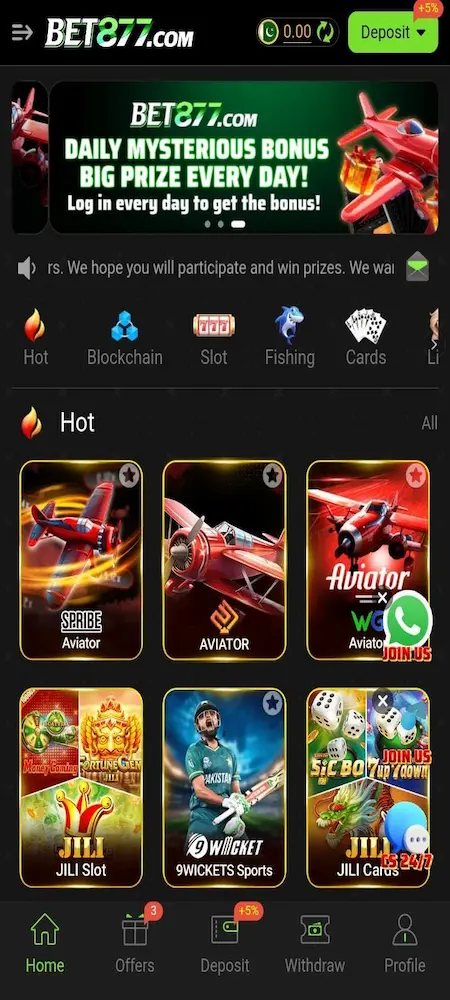
Task: Open the Spribe Aviator game
Action: click(x=81, y=560)
